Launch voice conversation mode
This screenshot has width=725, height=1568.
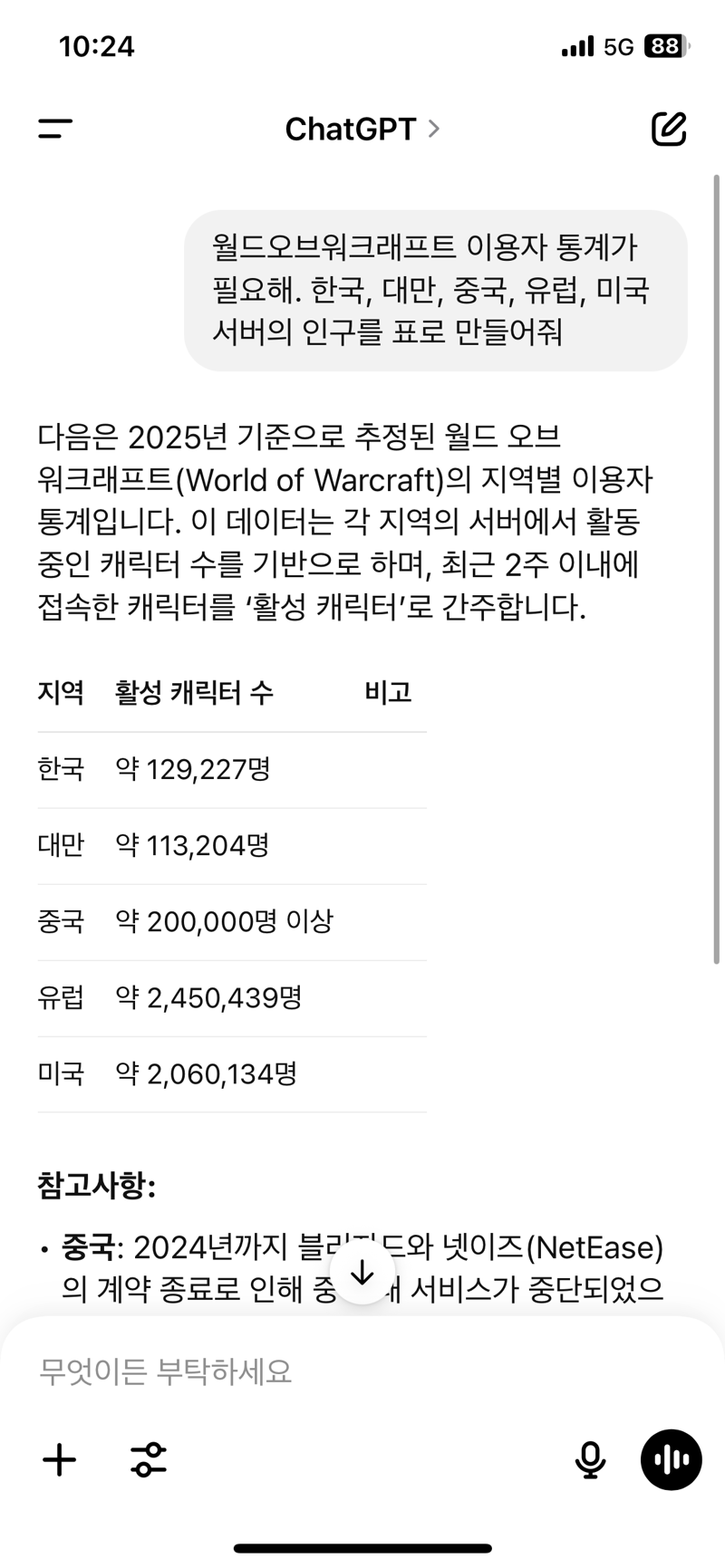pyautogui.click(x=671, y=1459)
